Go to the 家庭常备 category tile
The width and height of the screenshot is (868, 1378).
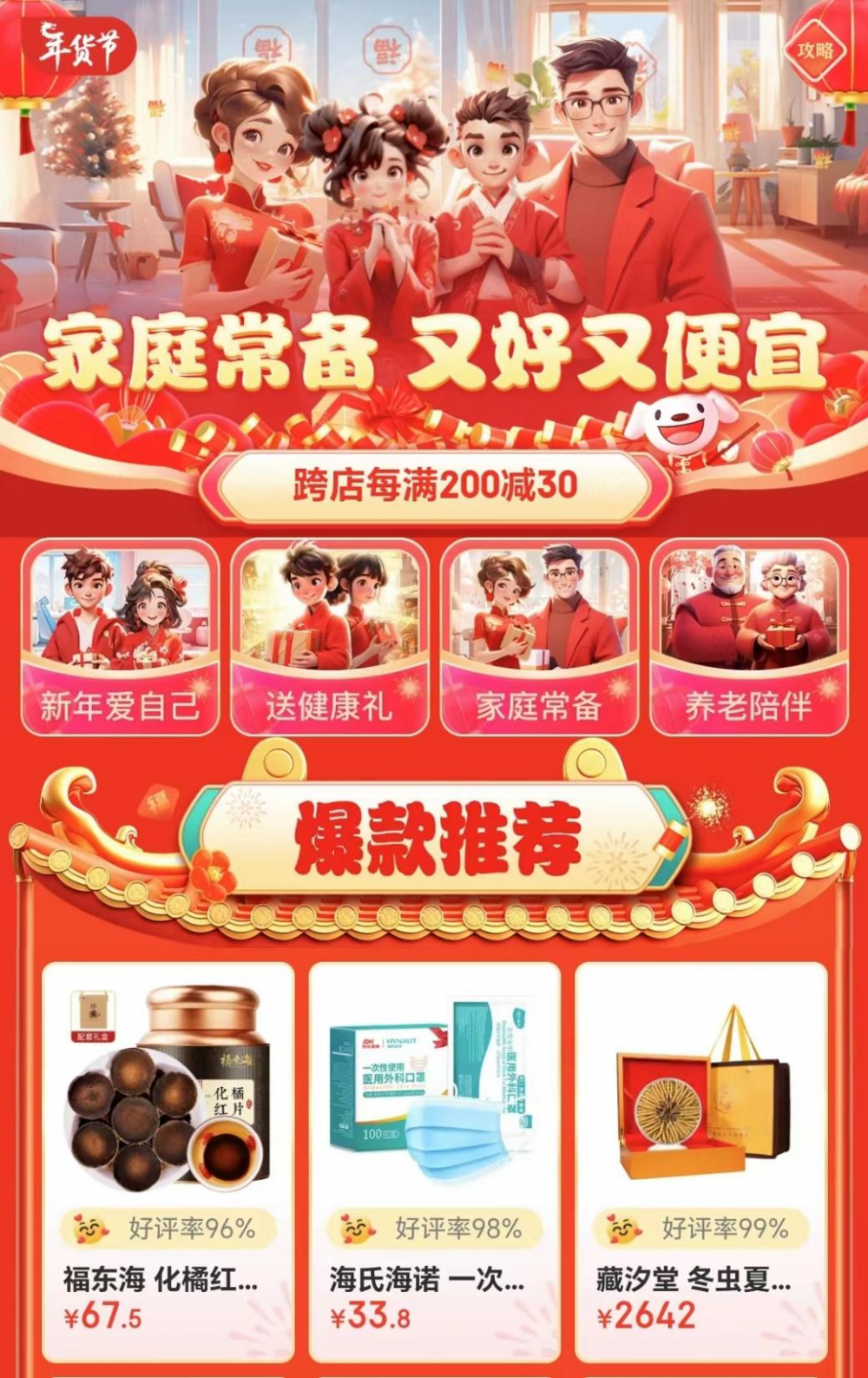539,636
